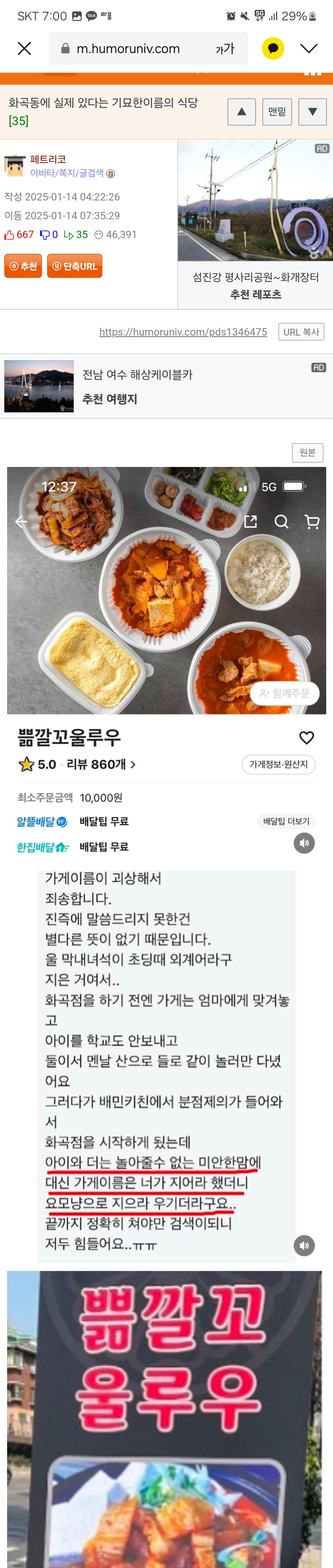
Task: Copy the post link with URL 복사
Action: pos(301,332)
